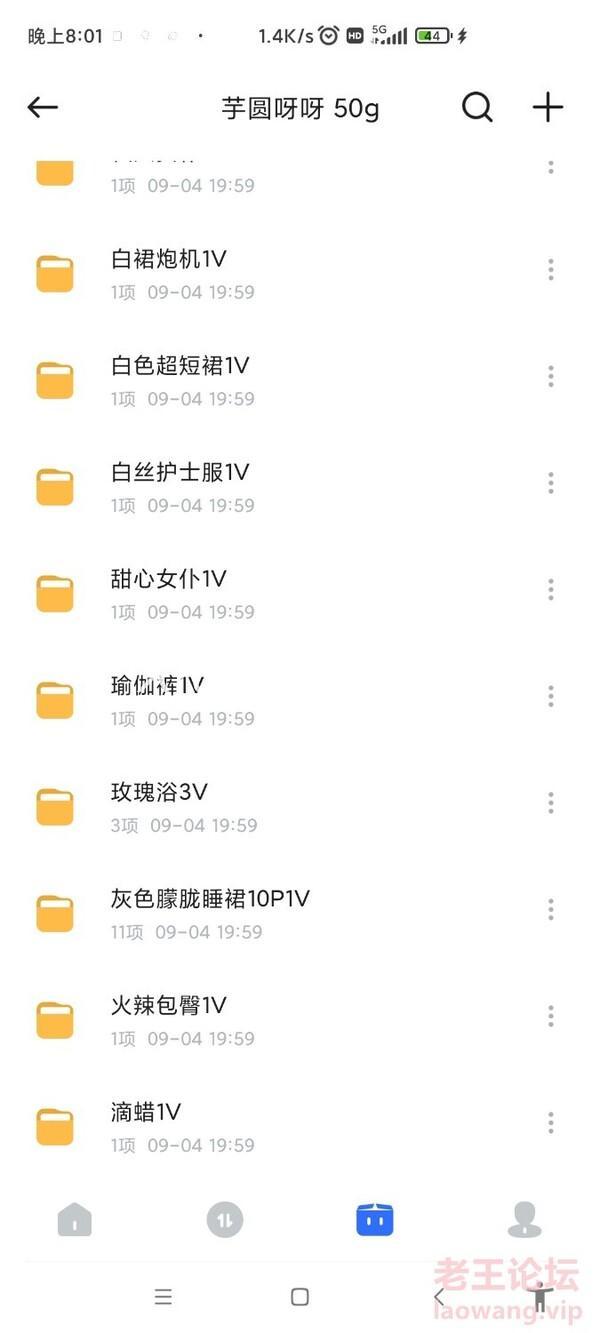Open search in this folder
Screen dimensions: 600x1333
point(477,107)
